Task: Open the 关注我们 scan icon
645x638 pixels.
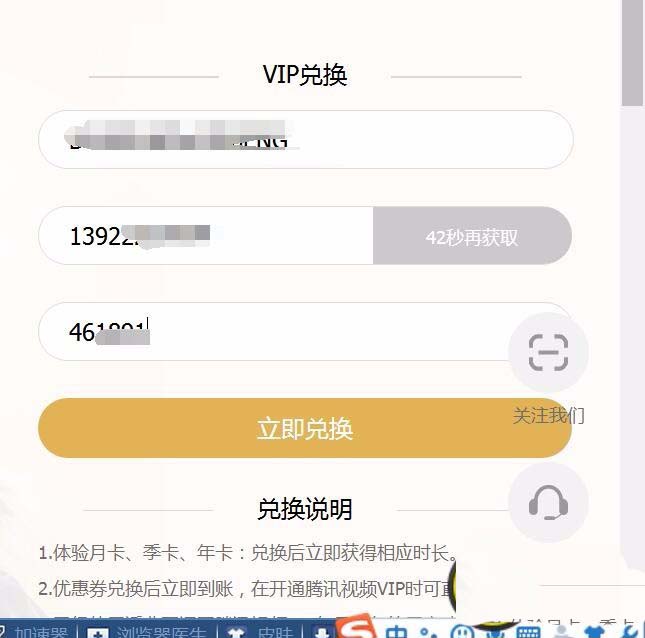Action: (548, 352)
